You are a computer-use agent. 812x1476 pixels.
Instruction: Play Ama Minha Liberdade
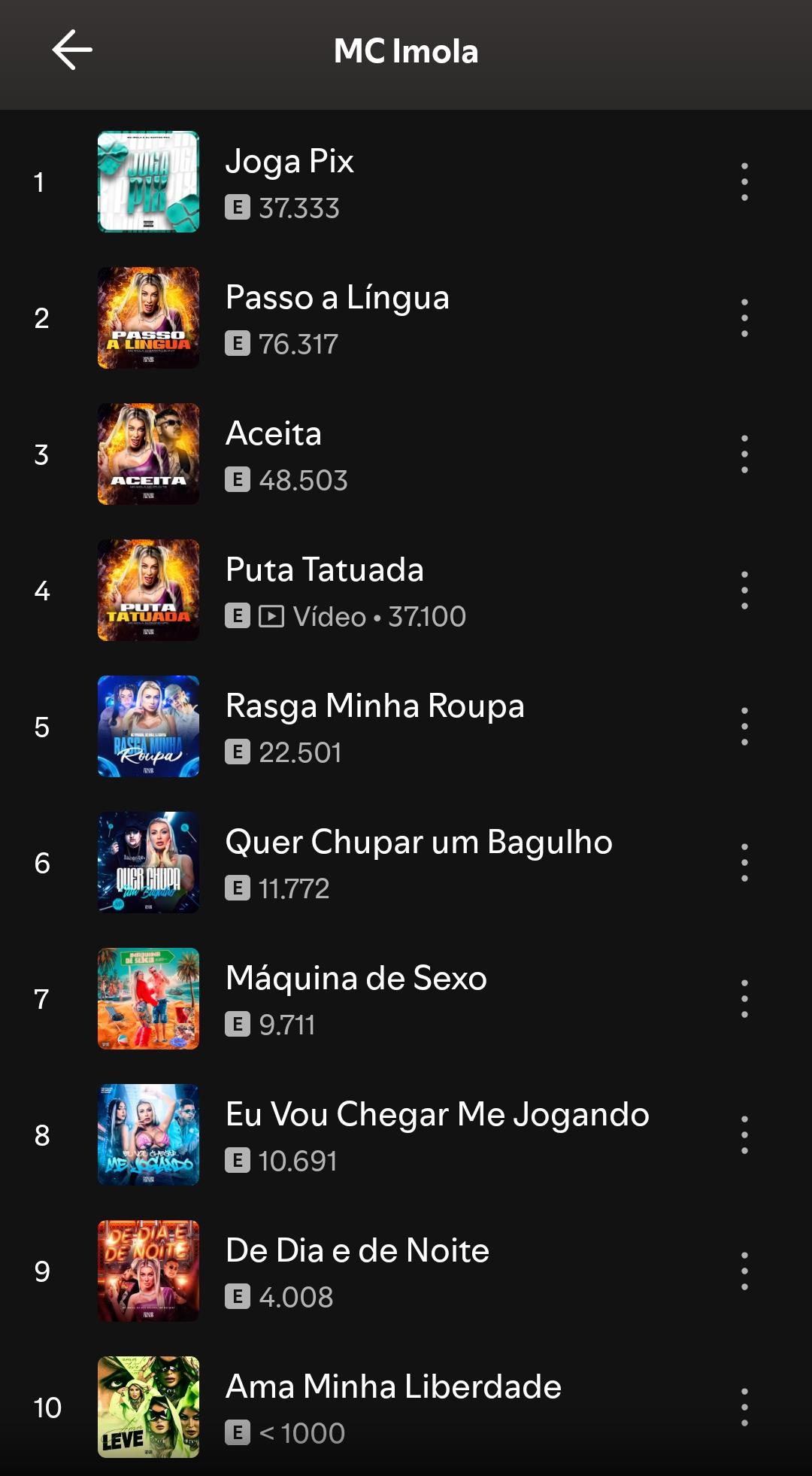point(393,1387)
